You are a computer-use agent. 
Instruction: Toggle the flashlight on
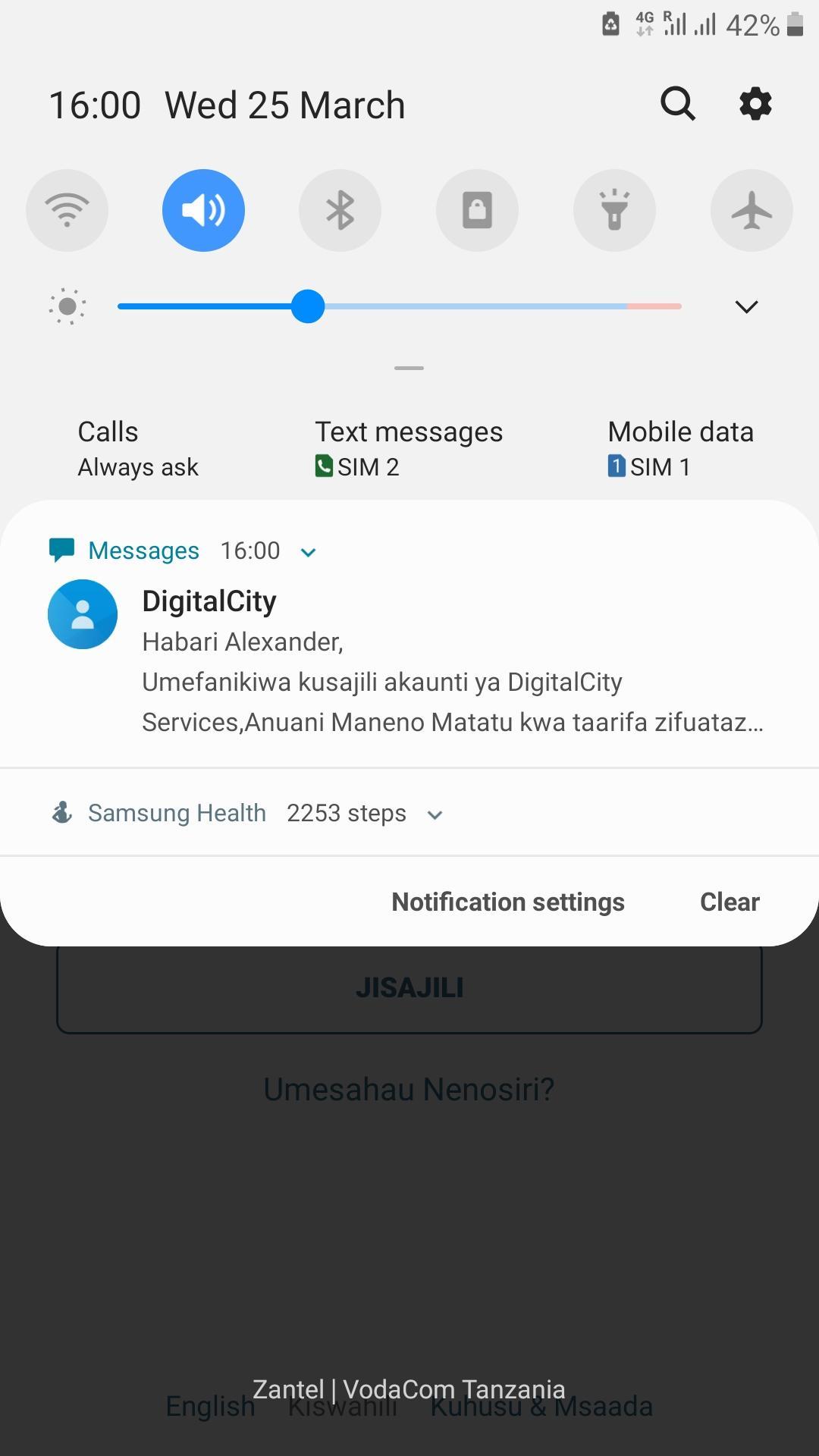point(614,210)
